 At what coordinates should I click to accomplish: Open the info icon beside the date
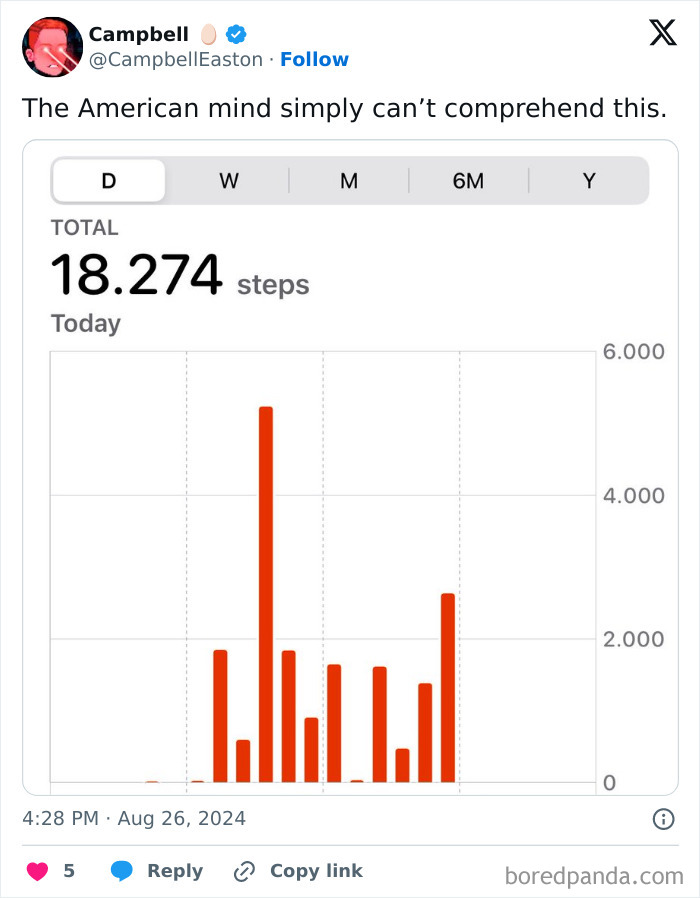663,820
